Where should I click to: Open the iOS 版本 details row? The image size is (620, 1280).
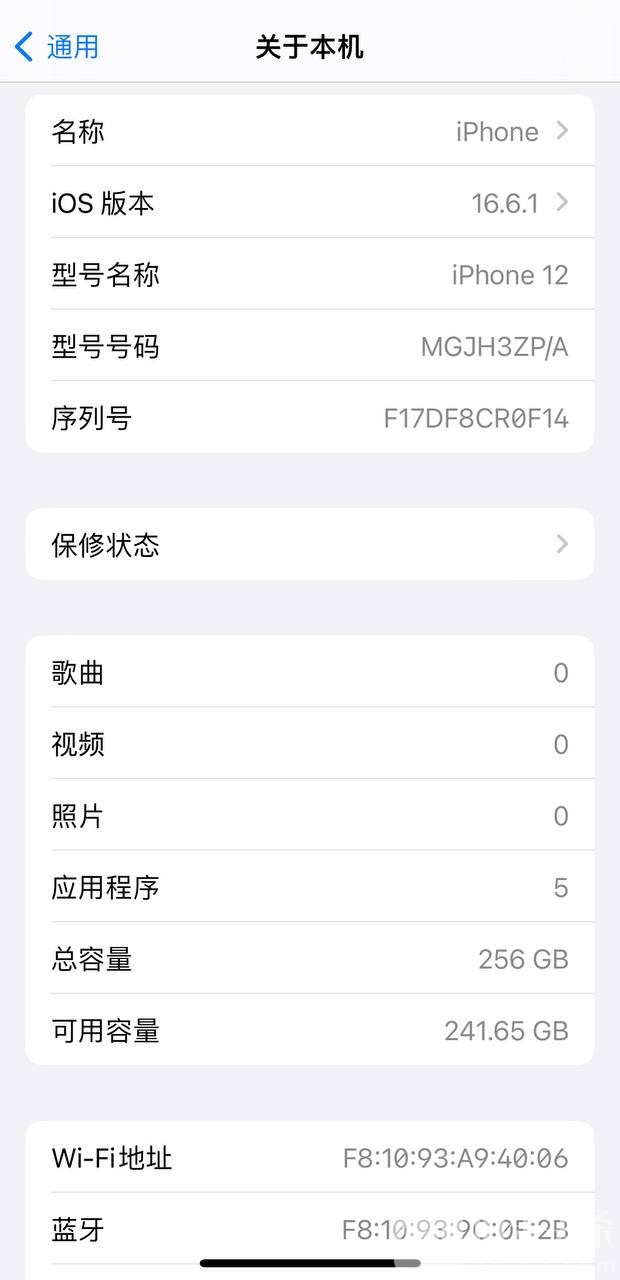pyautogui.click(x=310, y=203)
